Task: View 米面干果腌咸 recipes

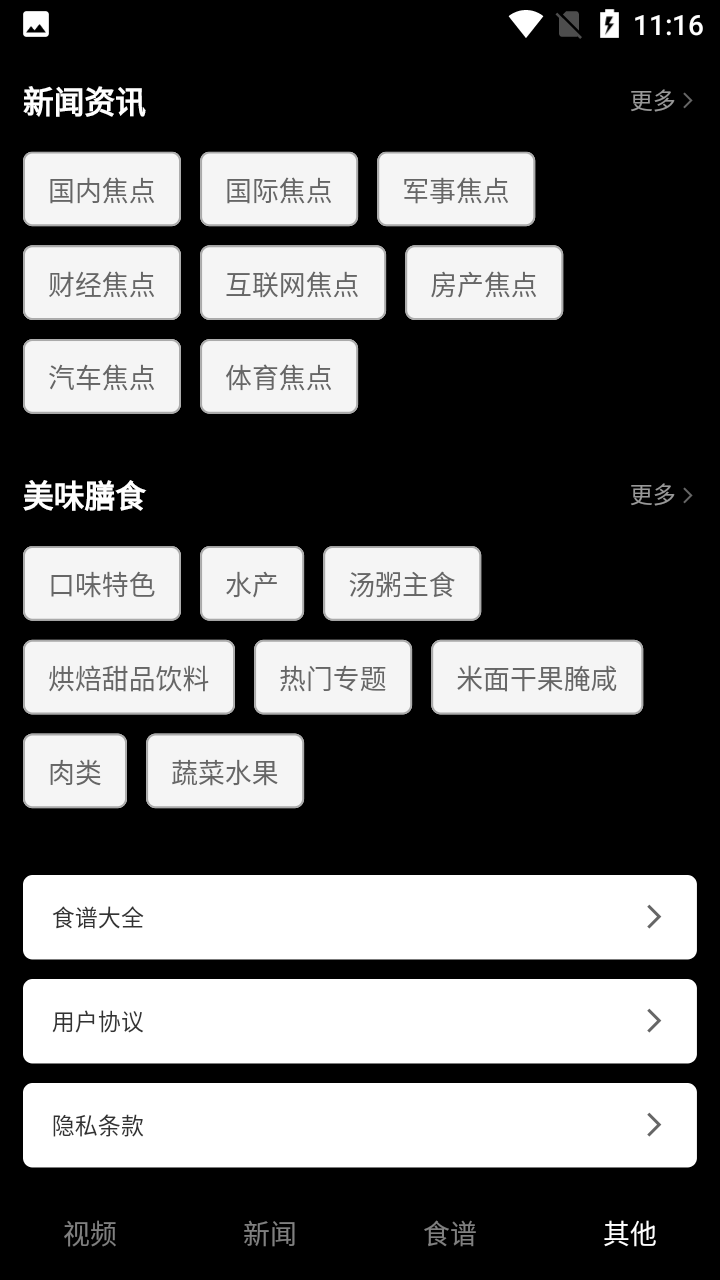Action: tap(537, 677)
